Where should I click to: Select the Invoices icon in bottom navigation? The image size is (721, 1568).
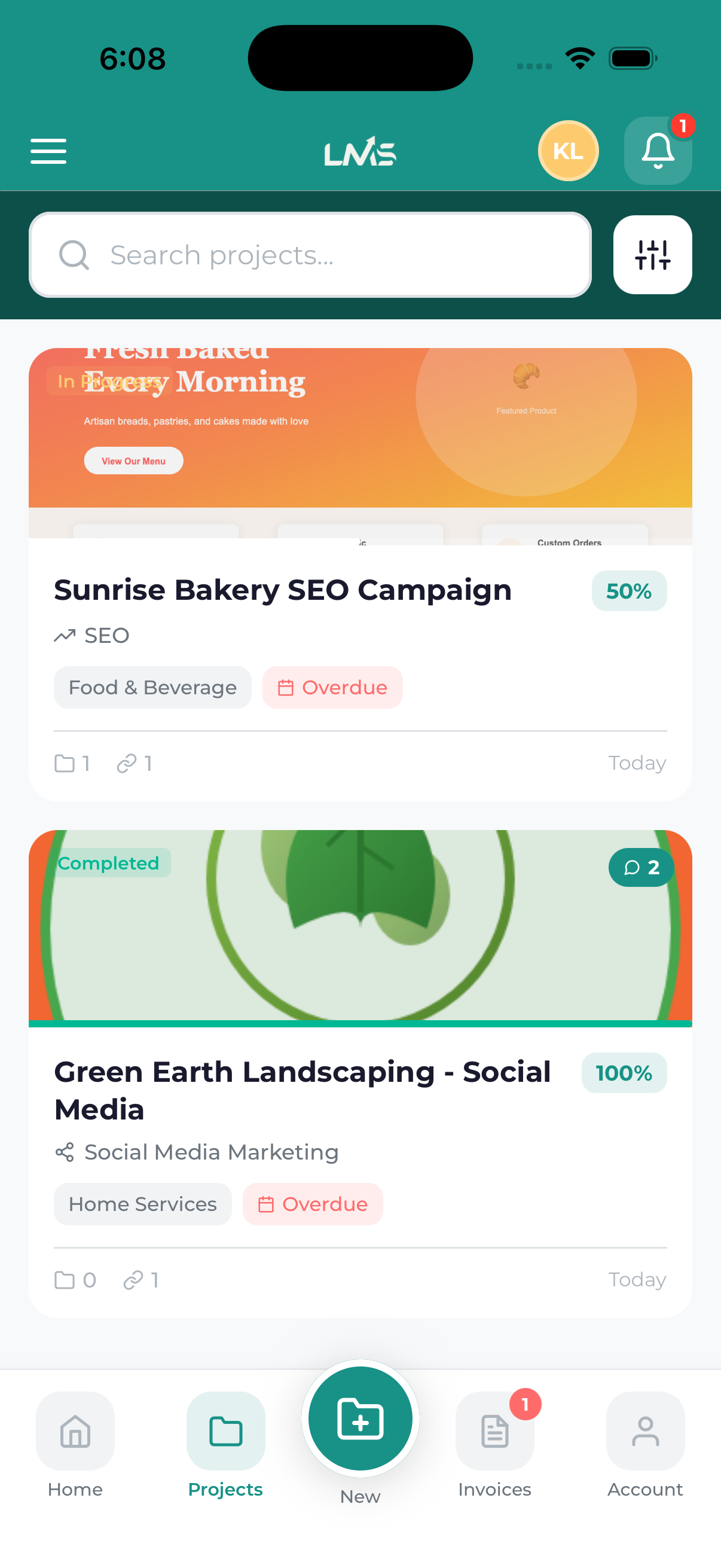point(494,1432)
